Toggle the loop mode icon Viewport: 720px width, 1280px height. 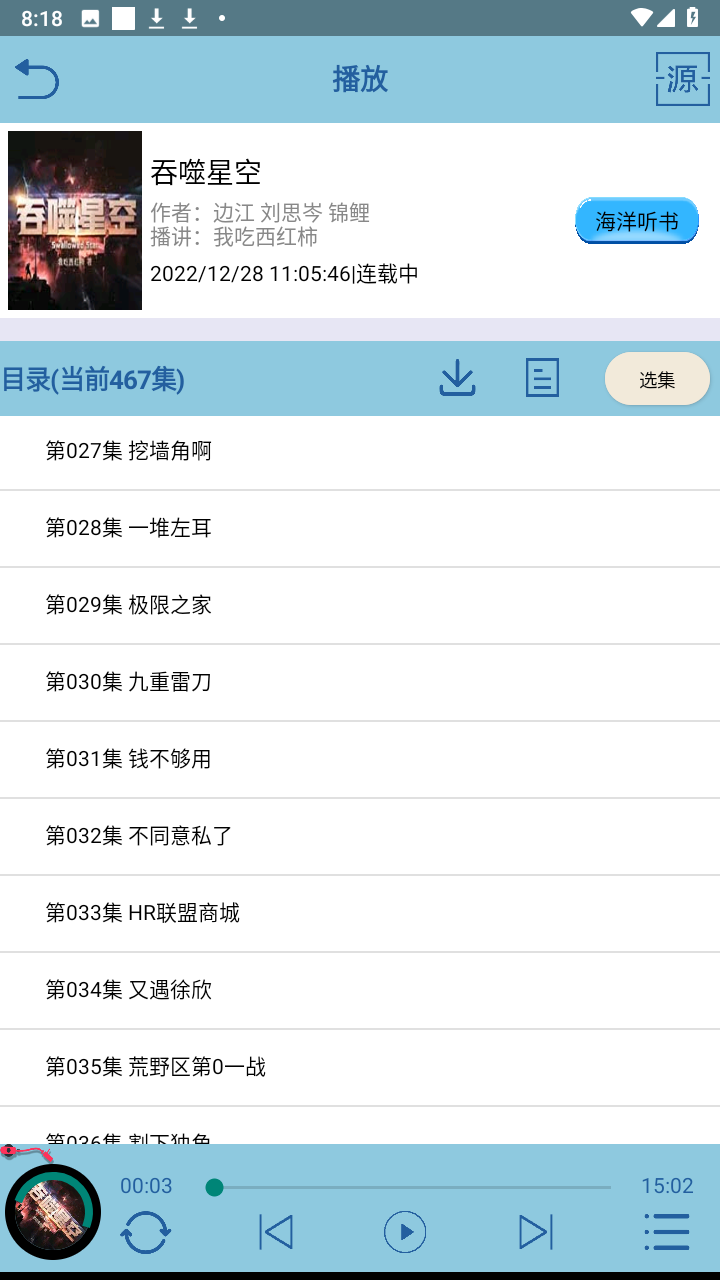coord(145,1232)
